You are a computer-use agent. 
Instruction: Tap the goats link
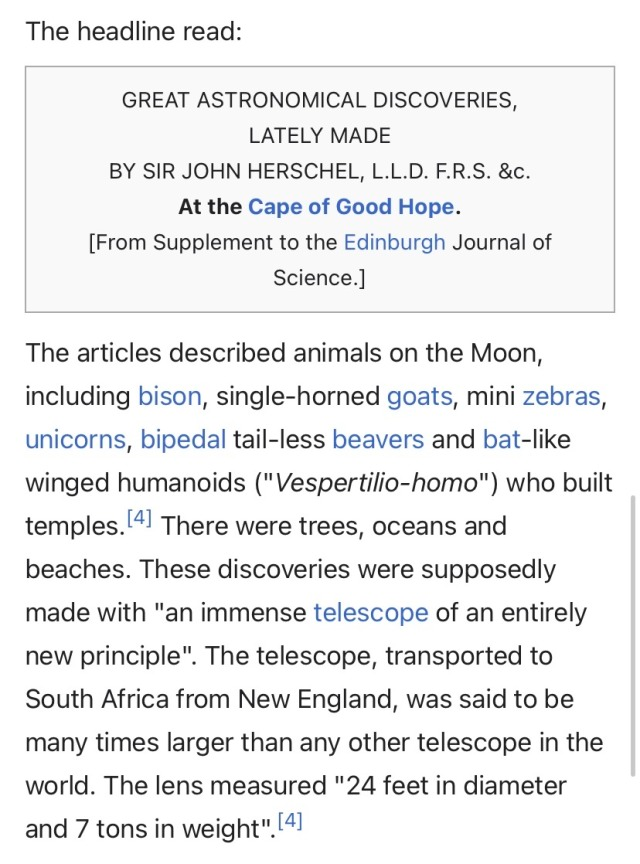coord(420,396)
